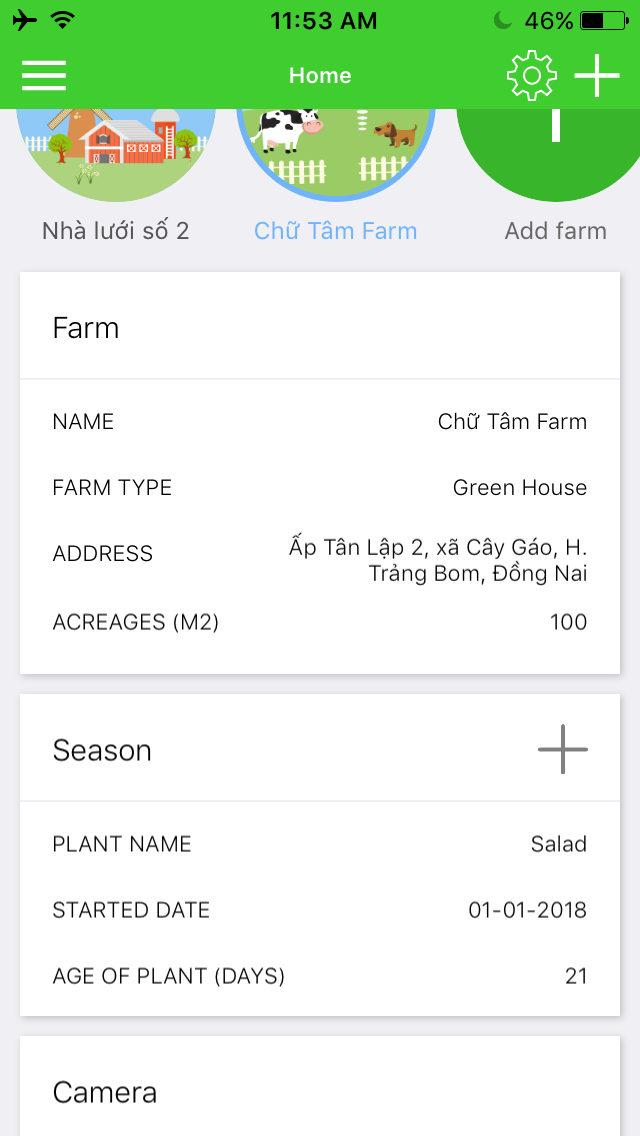Screen dimensions: 640x1136
Task: Select the Nhà lưới số 2 farm
Action: [x=116, y=155]
